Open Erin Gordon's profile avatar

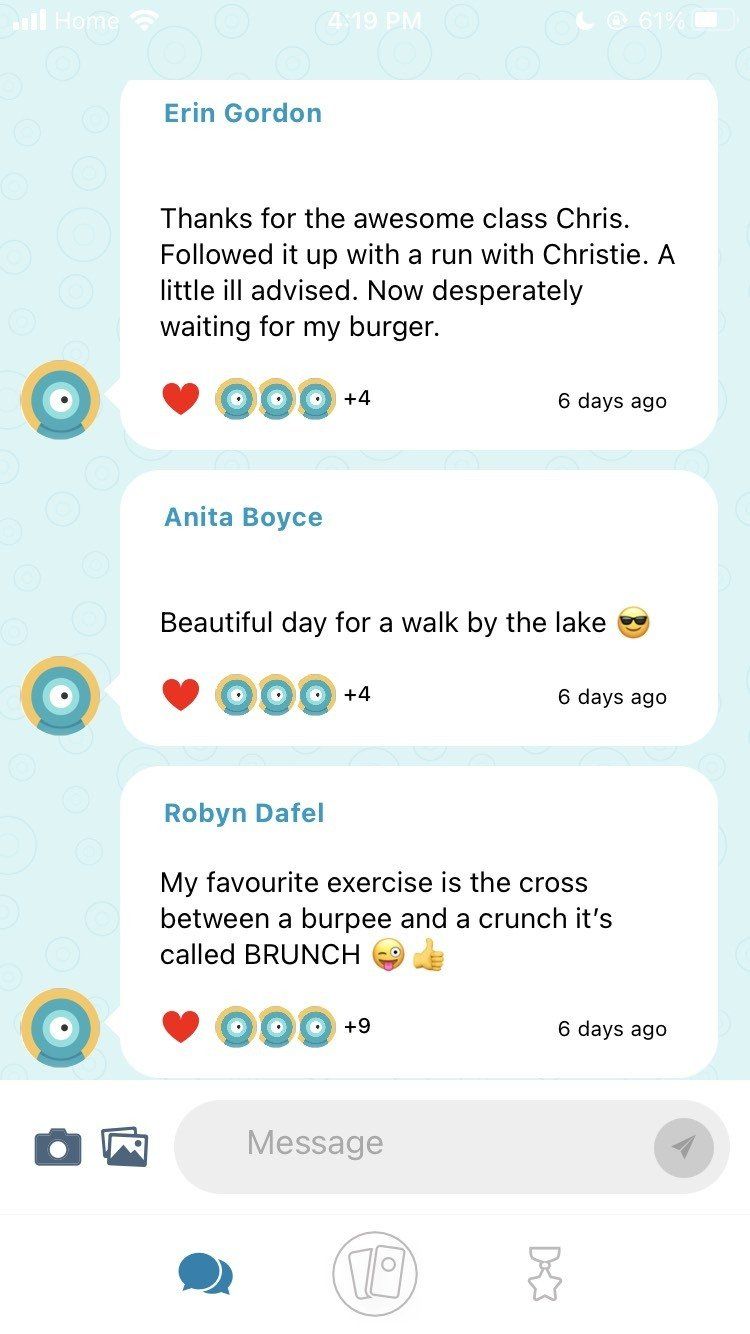pos(61,399)
